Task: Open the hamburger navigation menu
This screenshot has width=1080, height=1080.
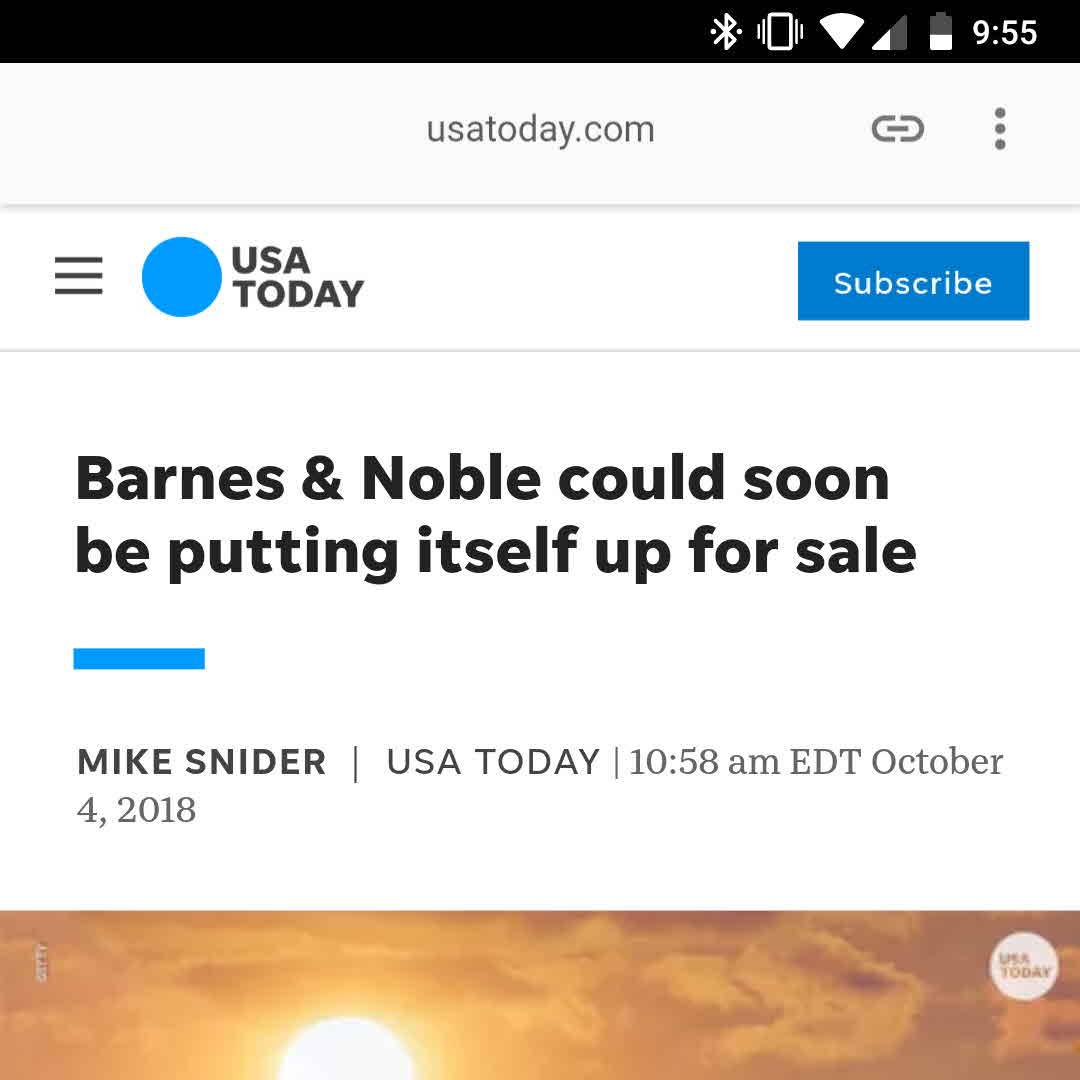Action: pyautogui.click(x=79, y=276)
